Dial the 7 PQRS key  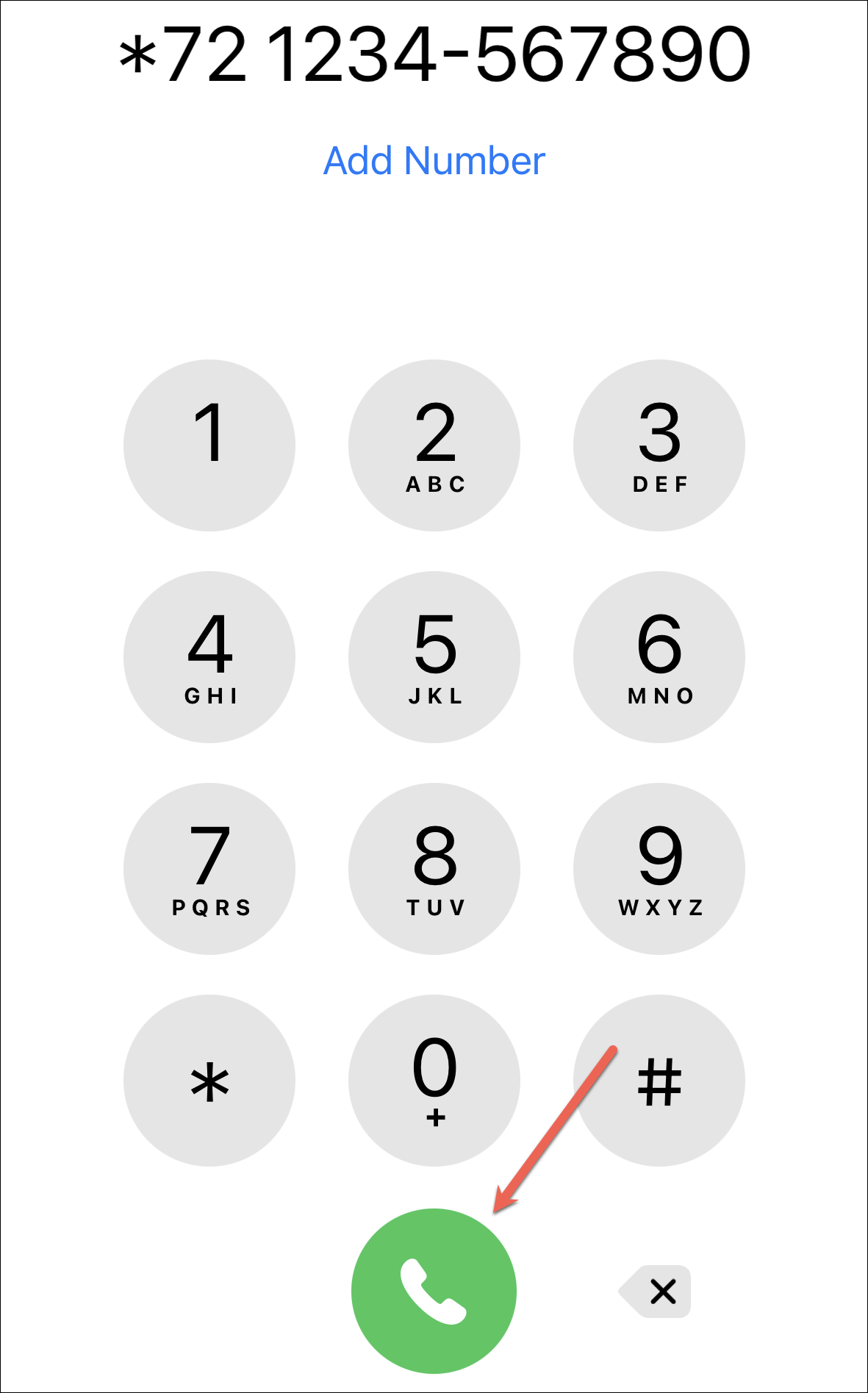click(x=209, y=869)
